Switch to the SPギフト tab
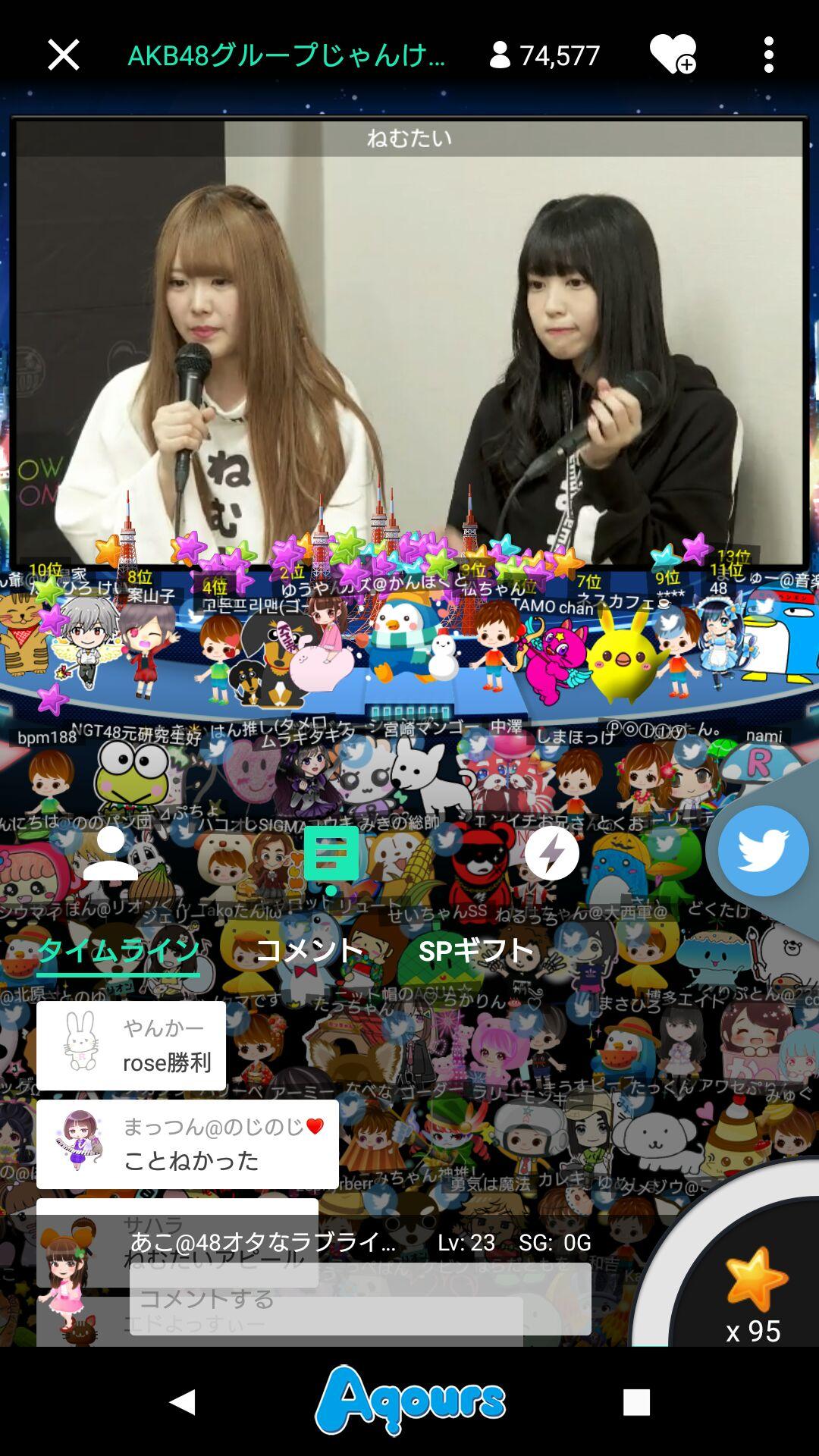The width and height of the screenshot is (819, 1456). coord(476,950)
